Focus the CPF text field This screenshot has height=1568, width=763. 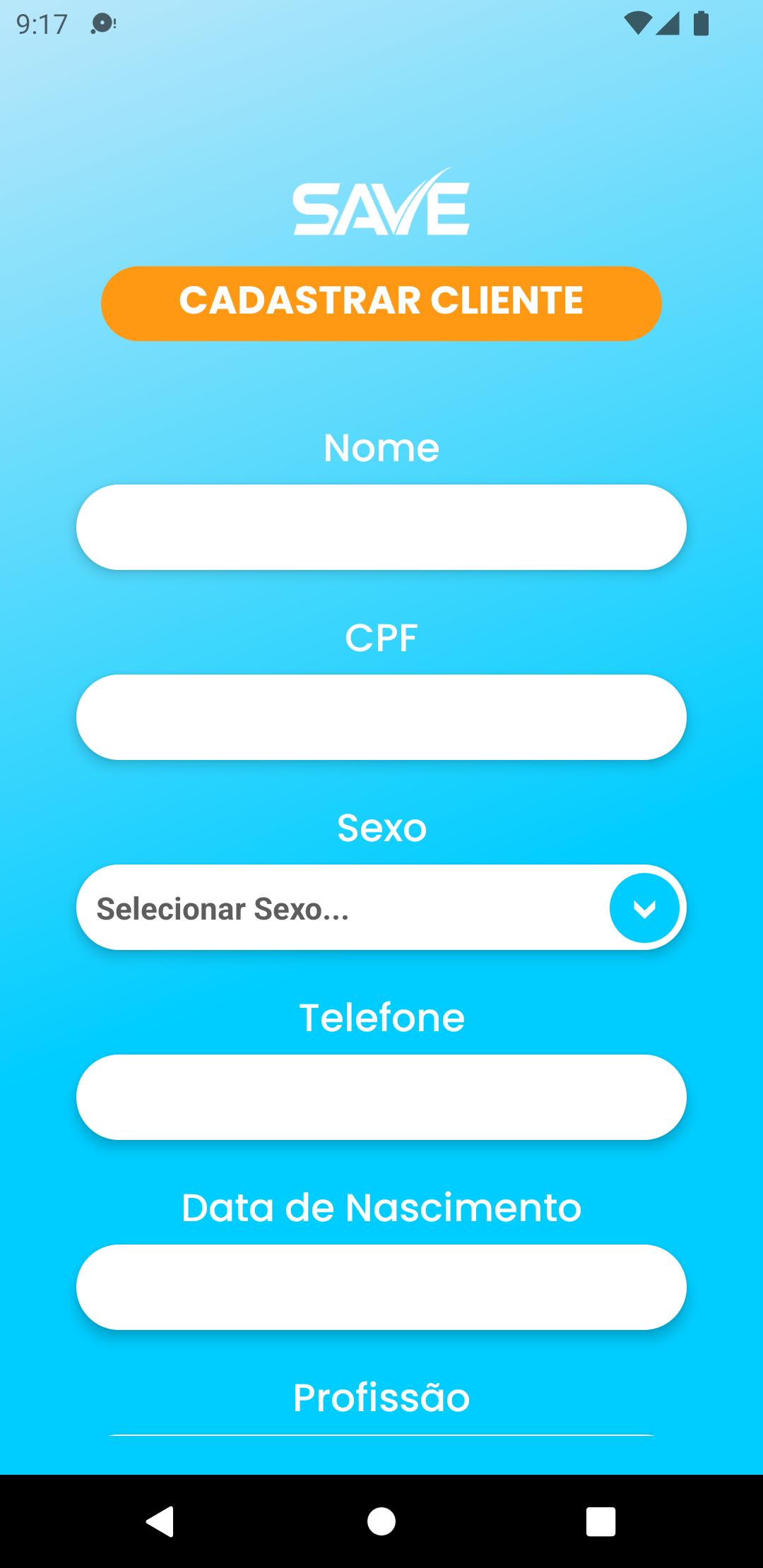point(381,717)
